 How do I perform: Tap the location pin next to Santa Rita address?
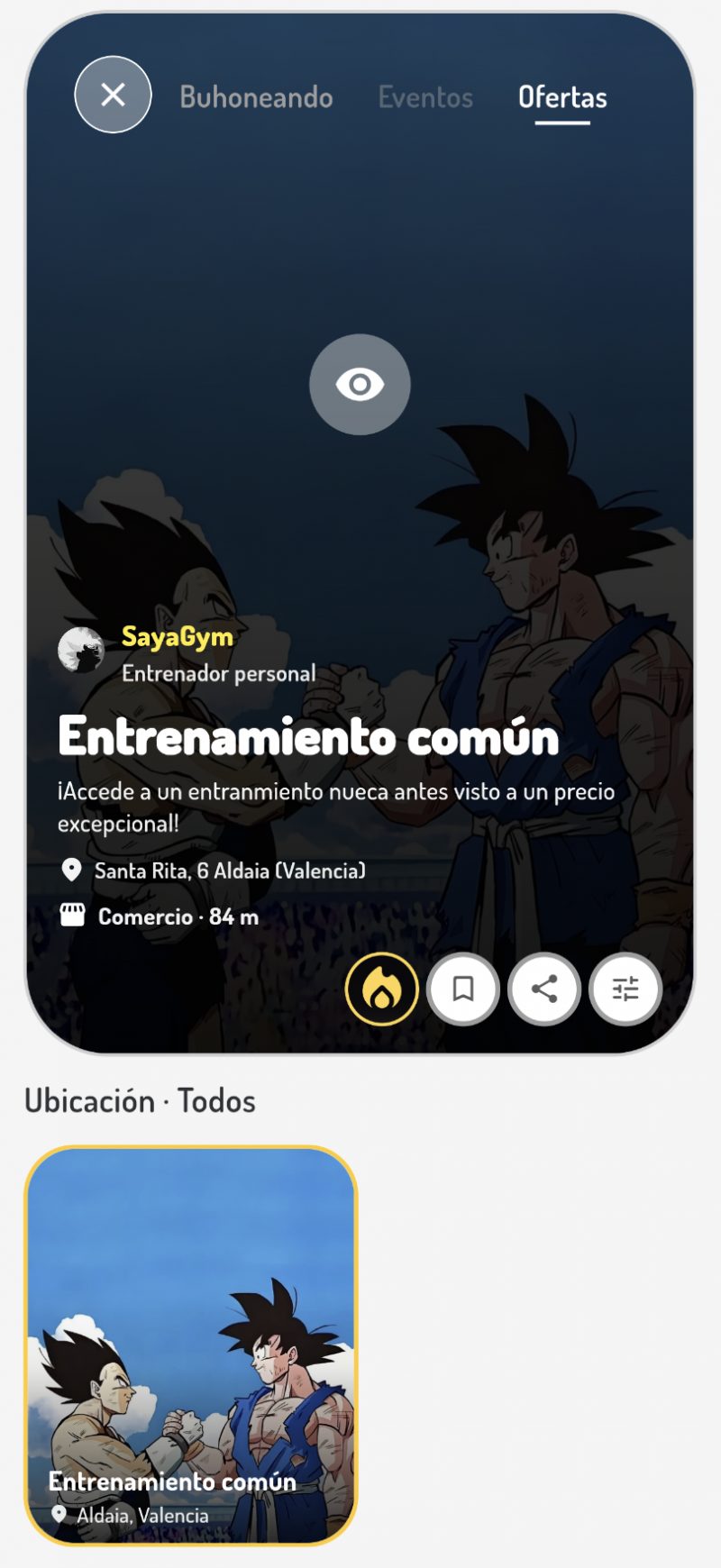(x=70, y=871)
